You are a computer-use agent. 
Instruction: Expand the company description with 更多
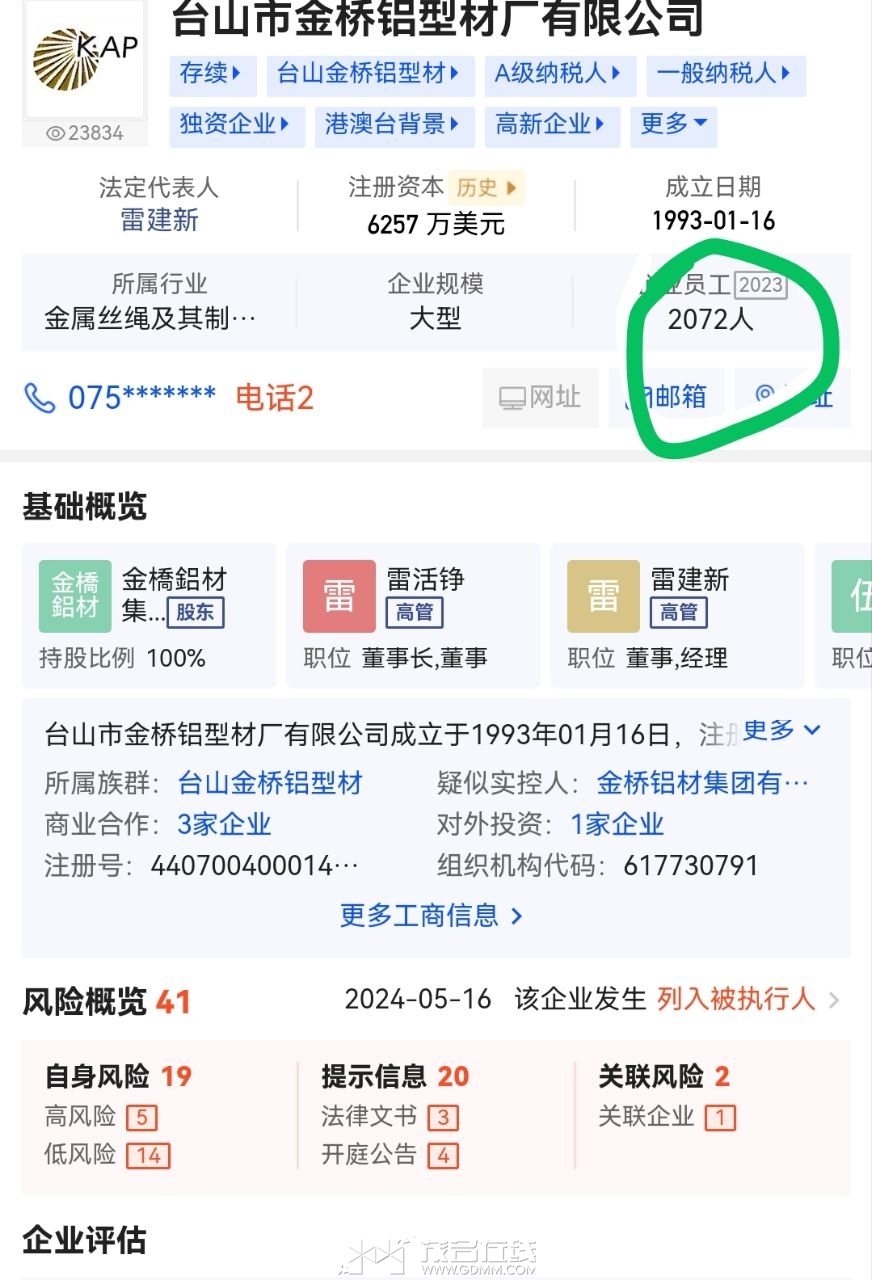(x=781, y=731)
